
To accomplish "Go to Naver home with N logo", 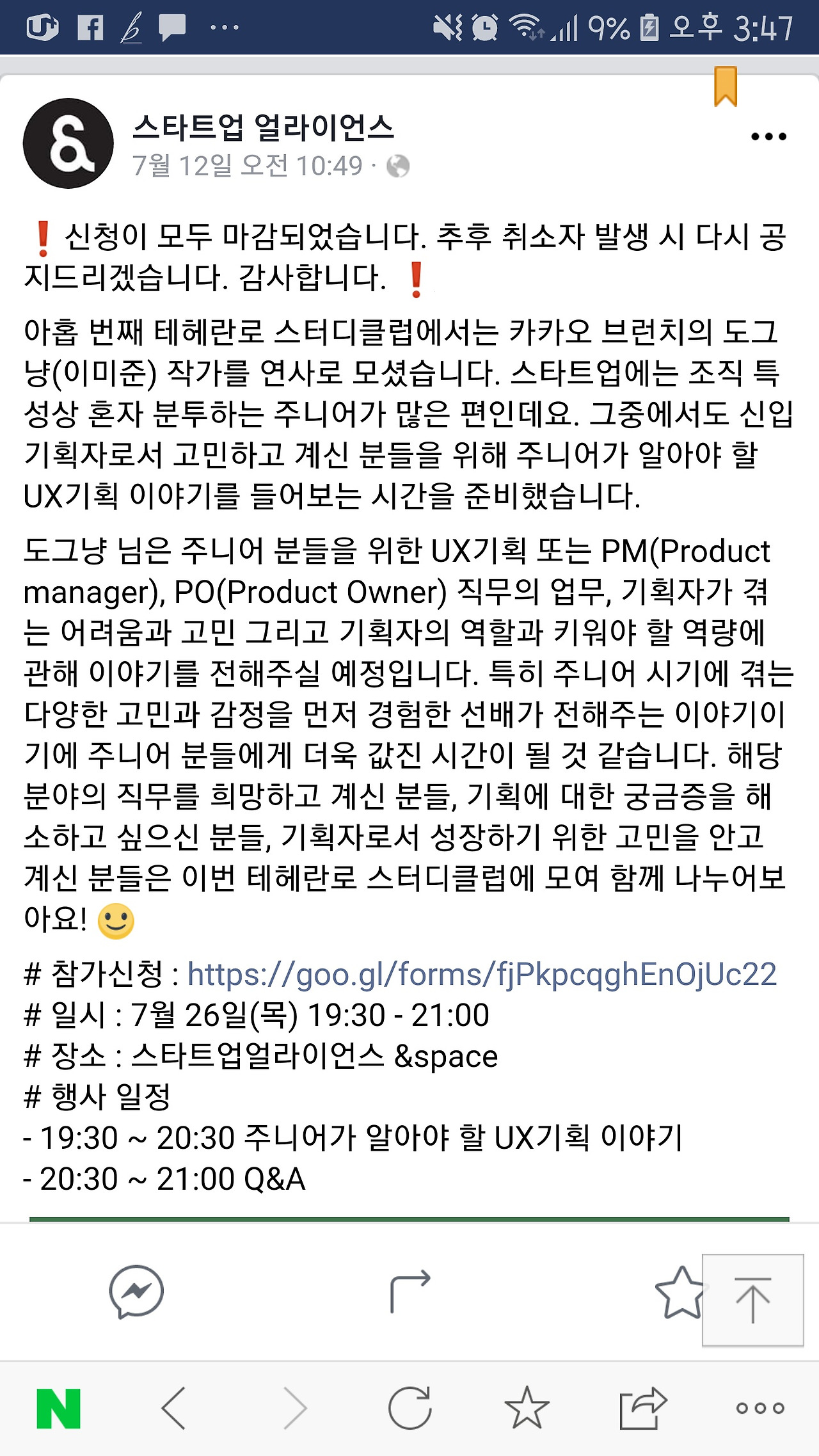I will [59, 1409].
